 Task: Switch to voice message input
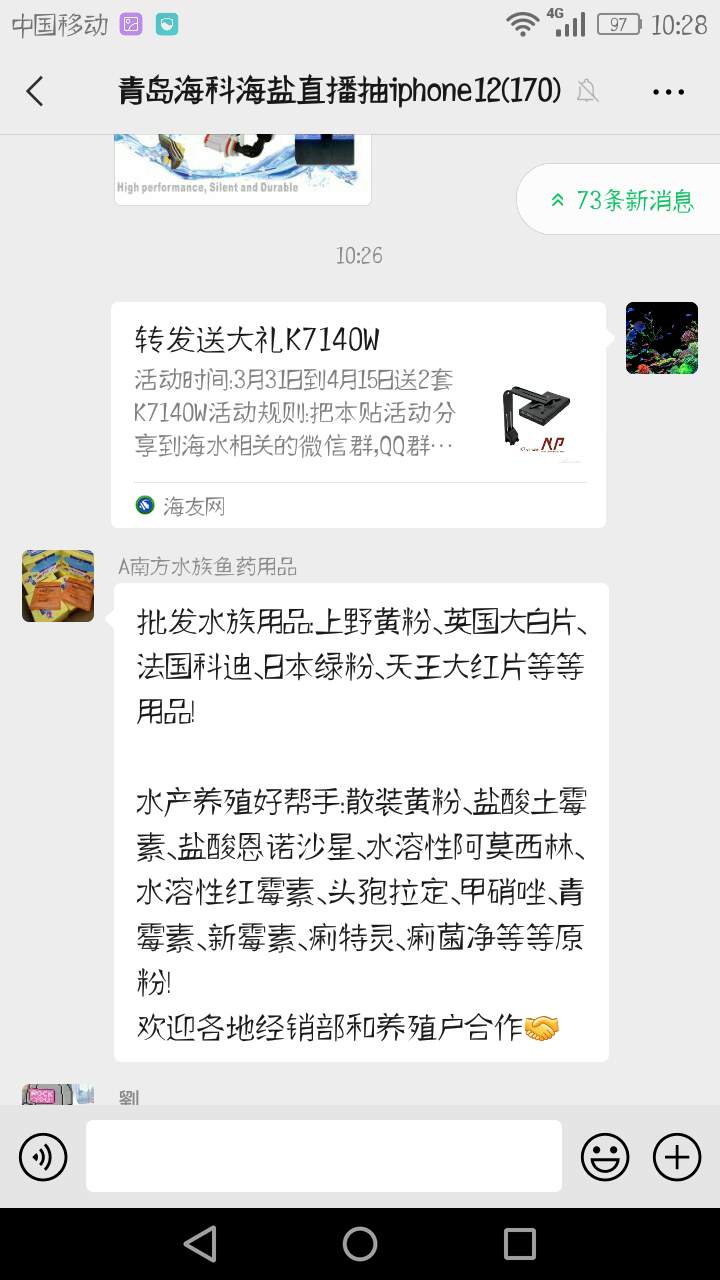coord(43,1157)
